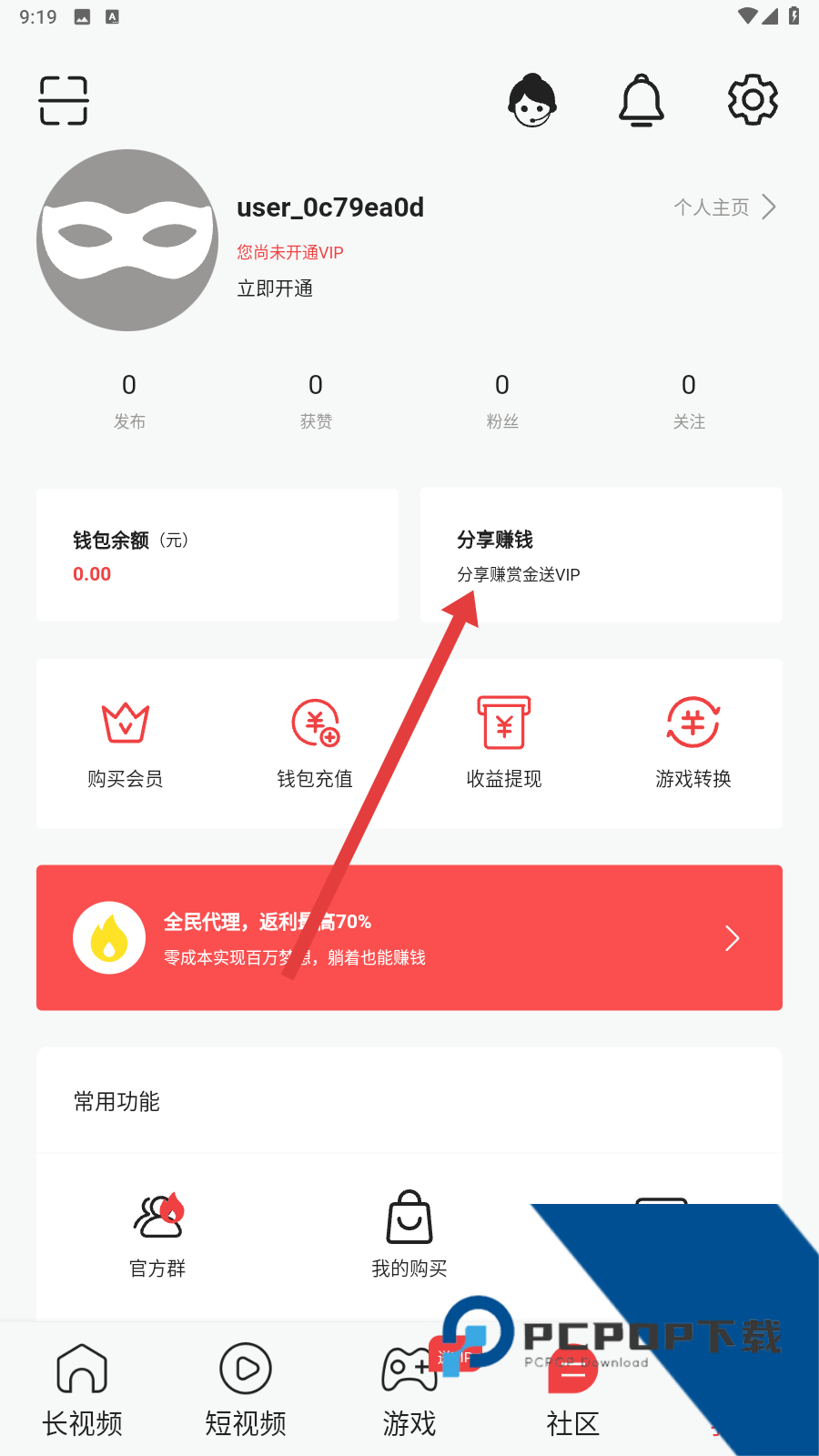Open the settings gear

click(x=752, y=100)
